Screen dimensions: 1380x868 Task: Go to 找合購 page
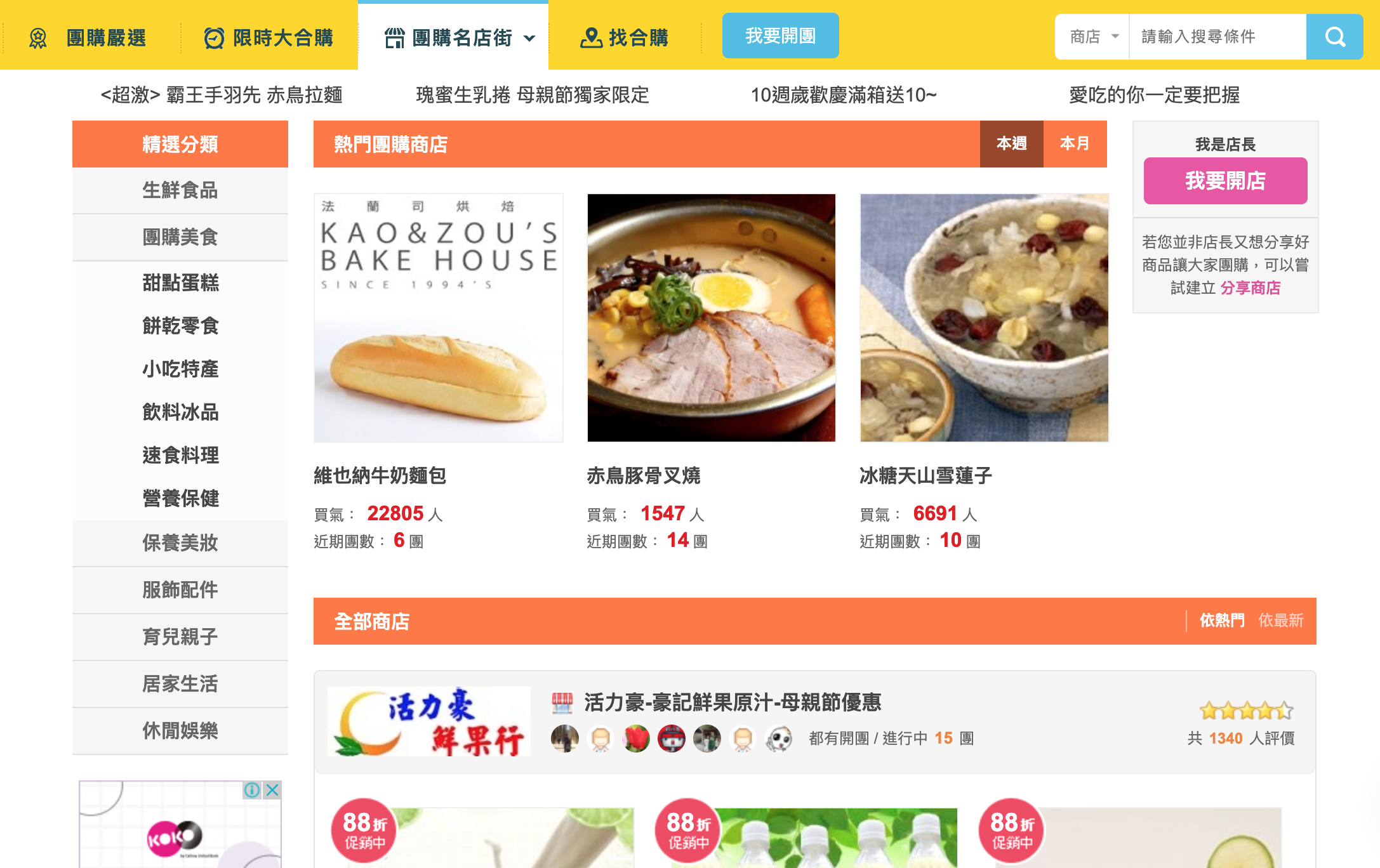click(625, 38)
